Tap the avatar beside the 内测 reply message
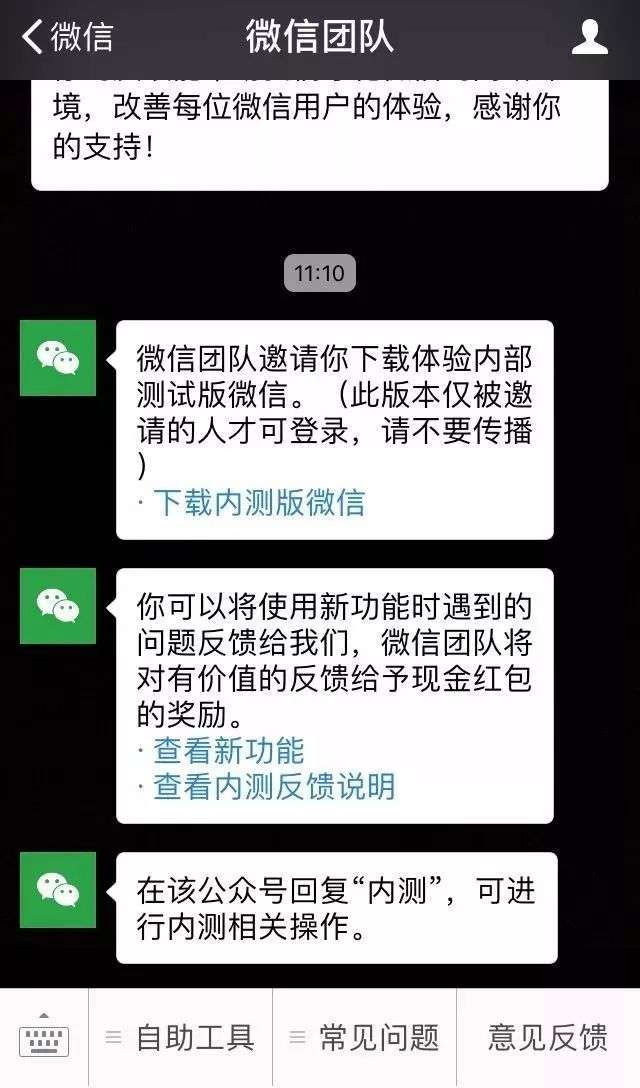This screenshot has height=1088, width=640. point(58,889)
